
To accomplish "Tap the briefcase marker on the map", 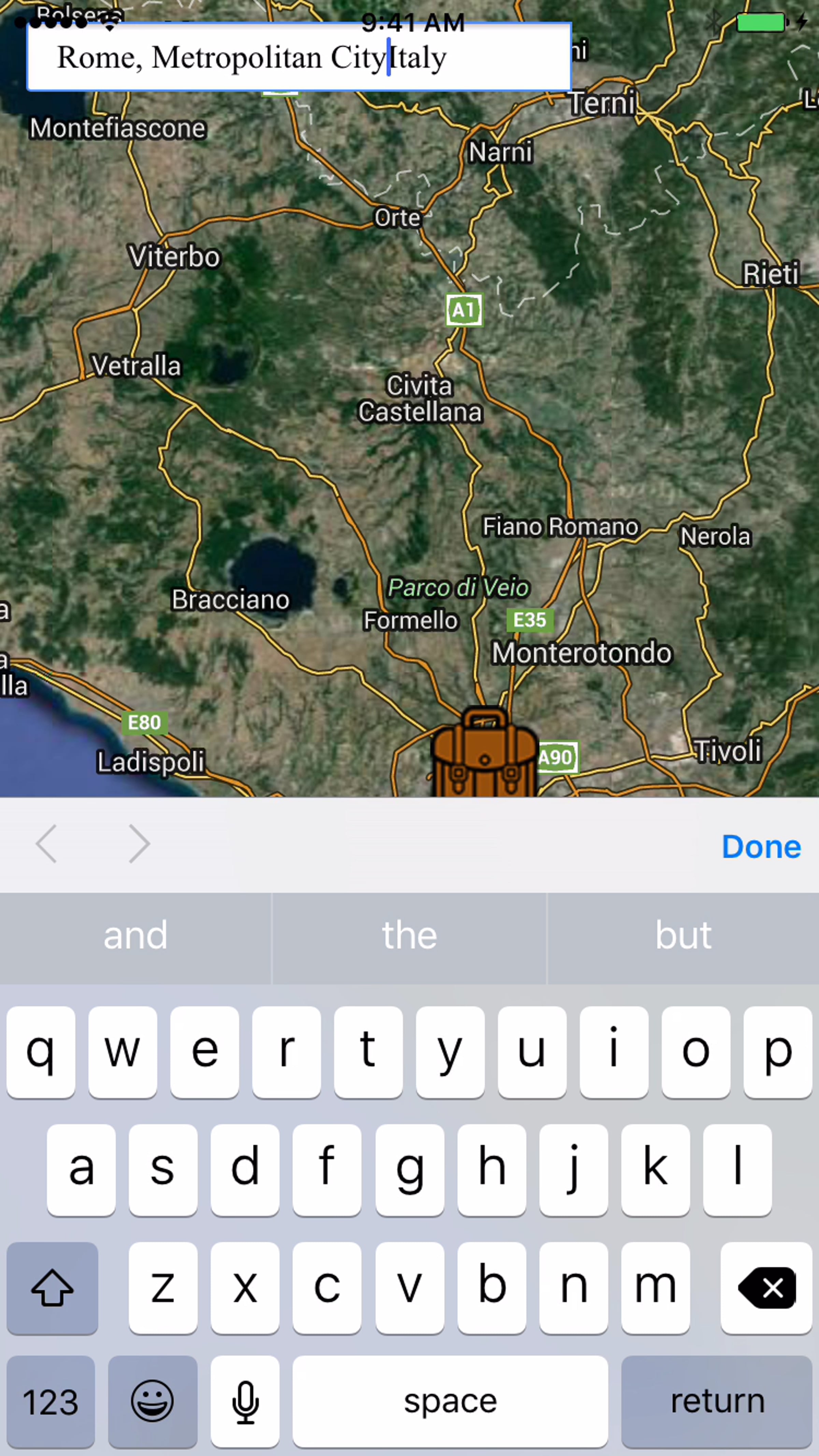I will [x=484, y=753].
